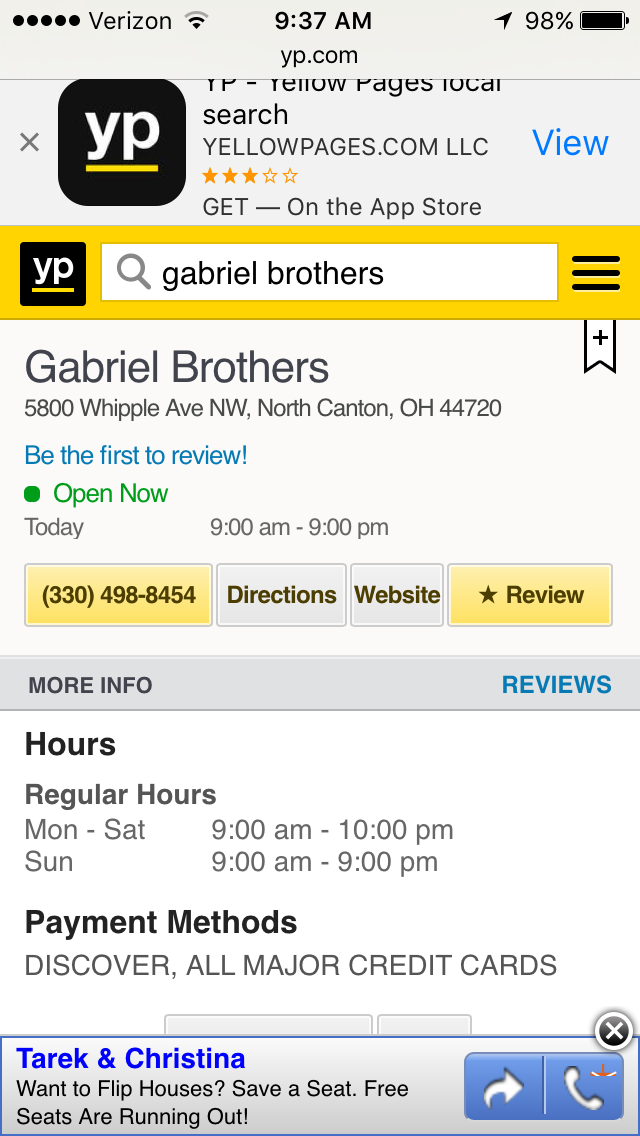Tap the ad's phone call icon
The width and height of the screenshot is (640, 1136).
(x=584, y=1088)
